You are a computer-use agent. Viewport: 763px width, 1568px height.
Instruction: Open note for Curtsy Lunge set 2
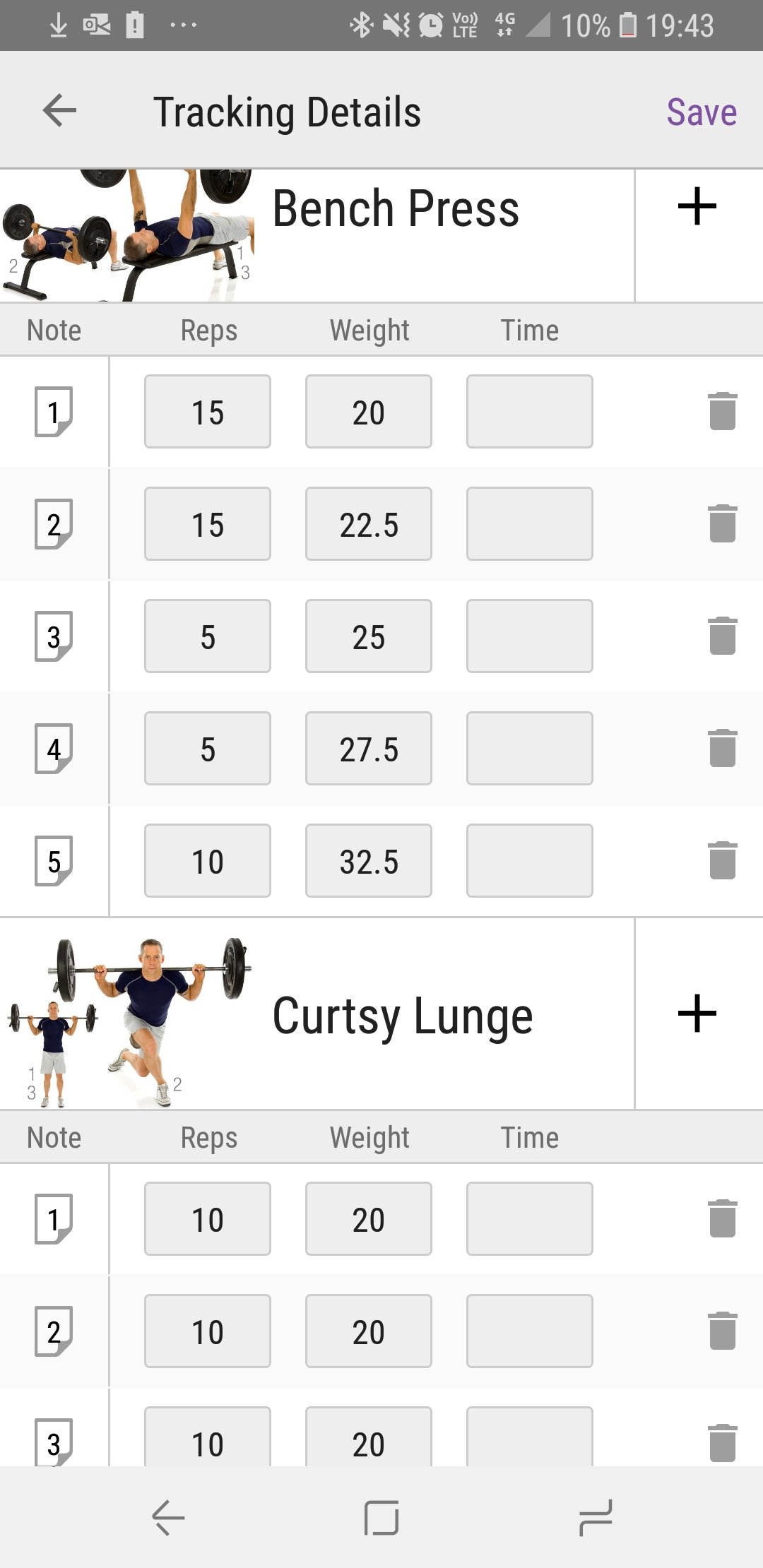tap(54, 1331)
